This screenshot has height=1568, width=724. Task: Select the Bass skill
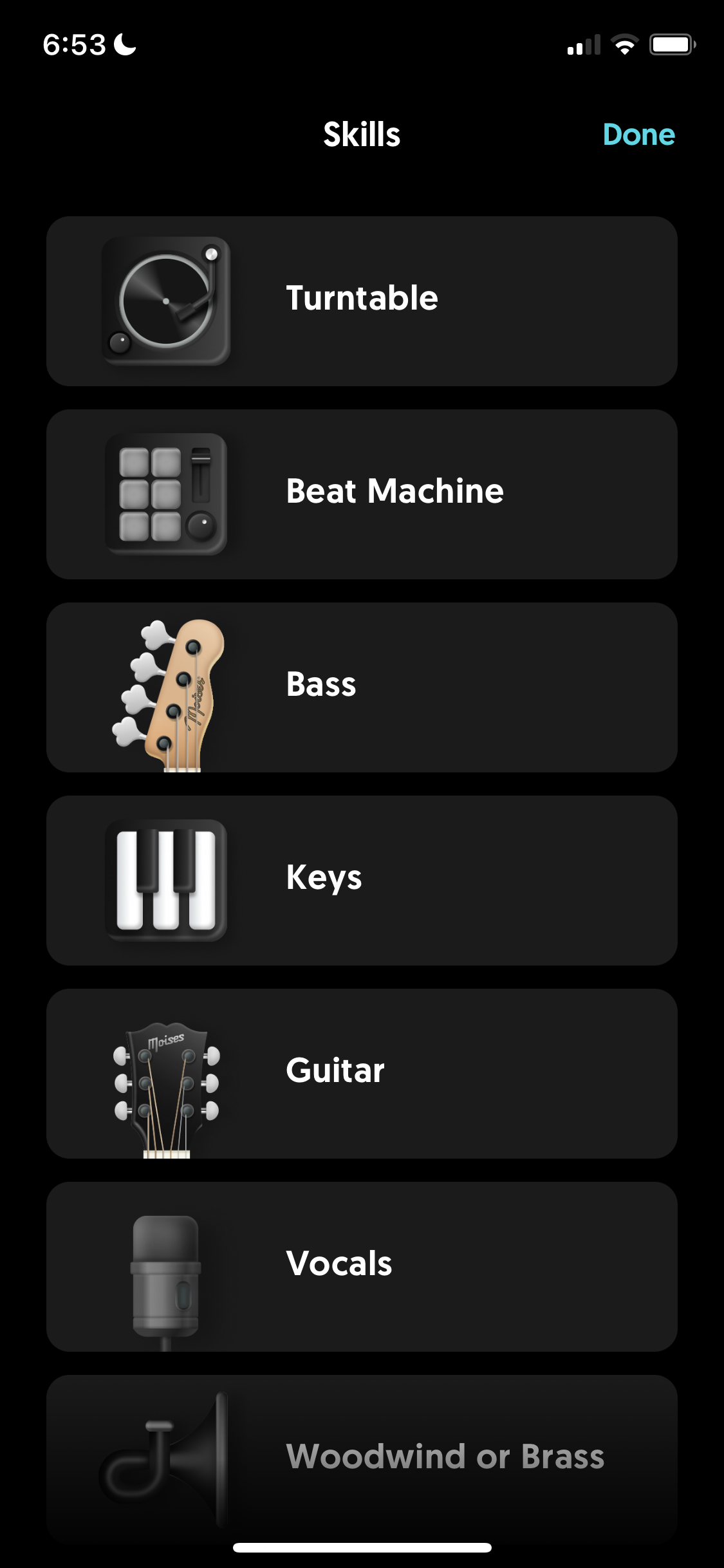362,686
